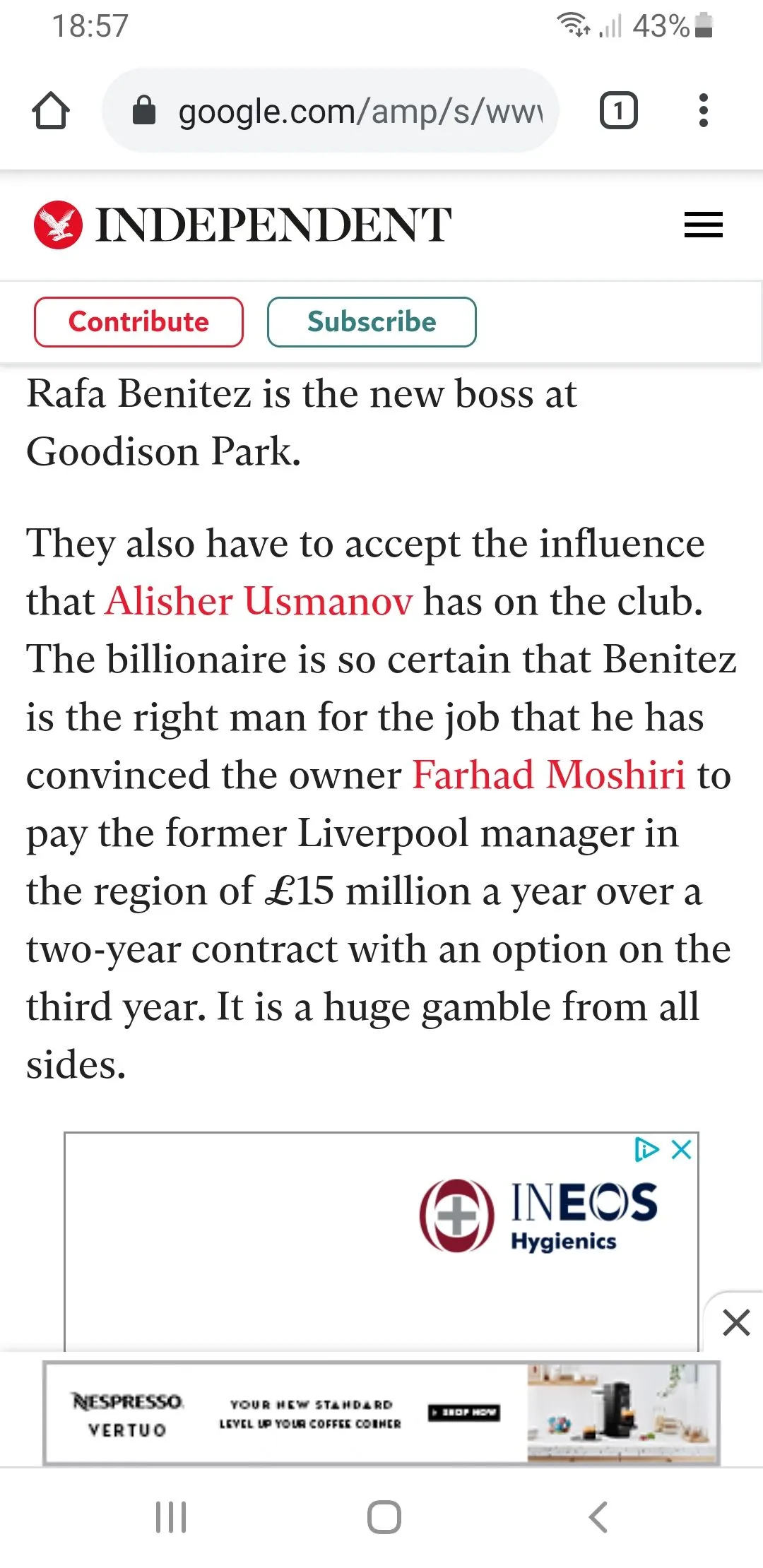Close the INEOS Hygienics ad
The width and height of the screenshot is (763, 1568).
pyautogui.click(x=682, y=1150)
